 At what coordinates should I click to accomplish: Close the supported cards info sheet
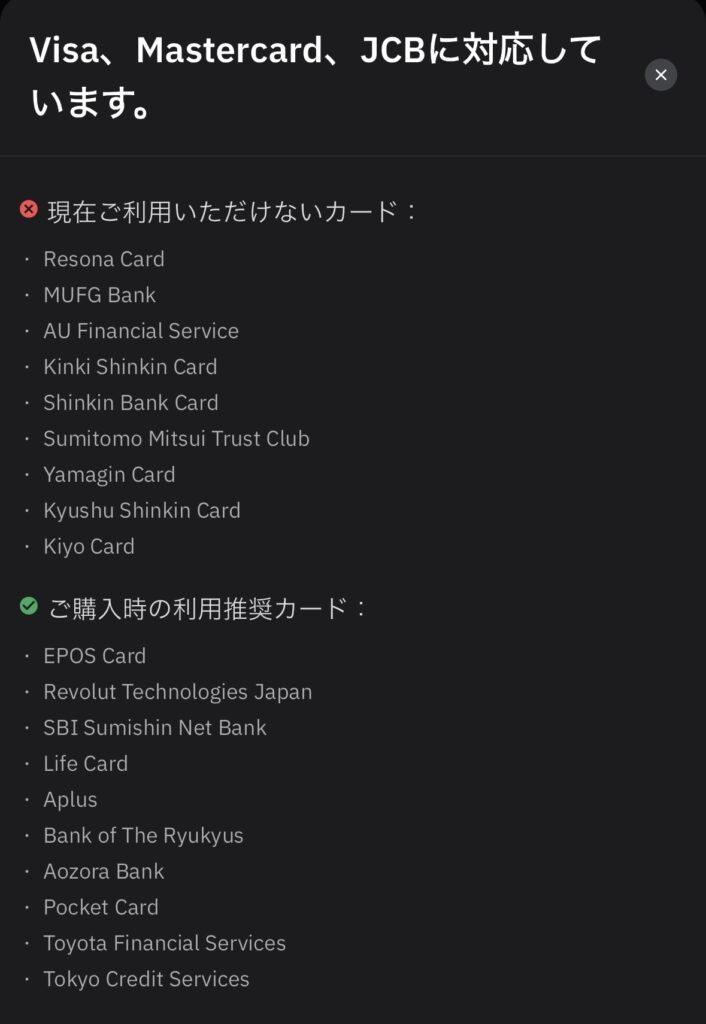coord(660,75)
